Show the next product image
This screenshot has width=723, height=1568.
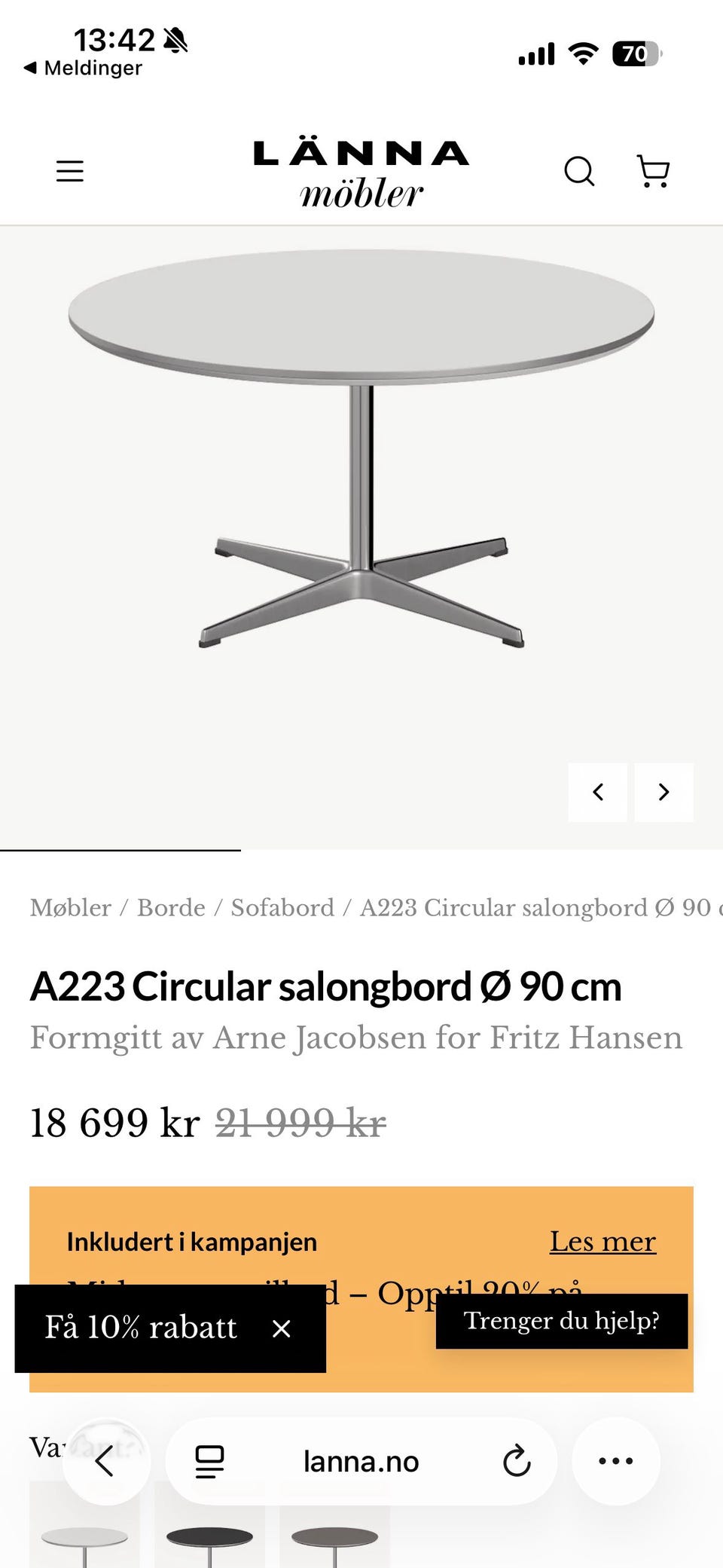tap(664, 792)
